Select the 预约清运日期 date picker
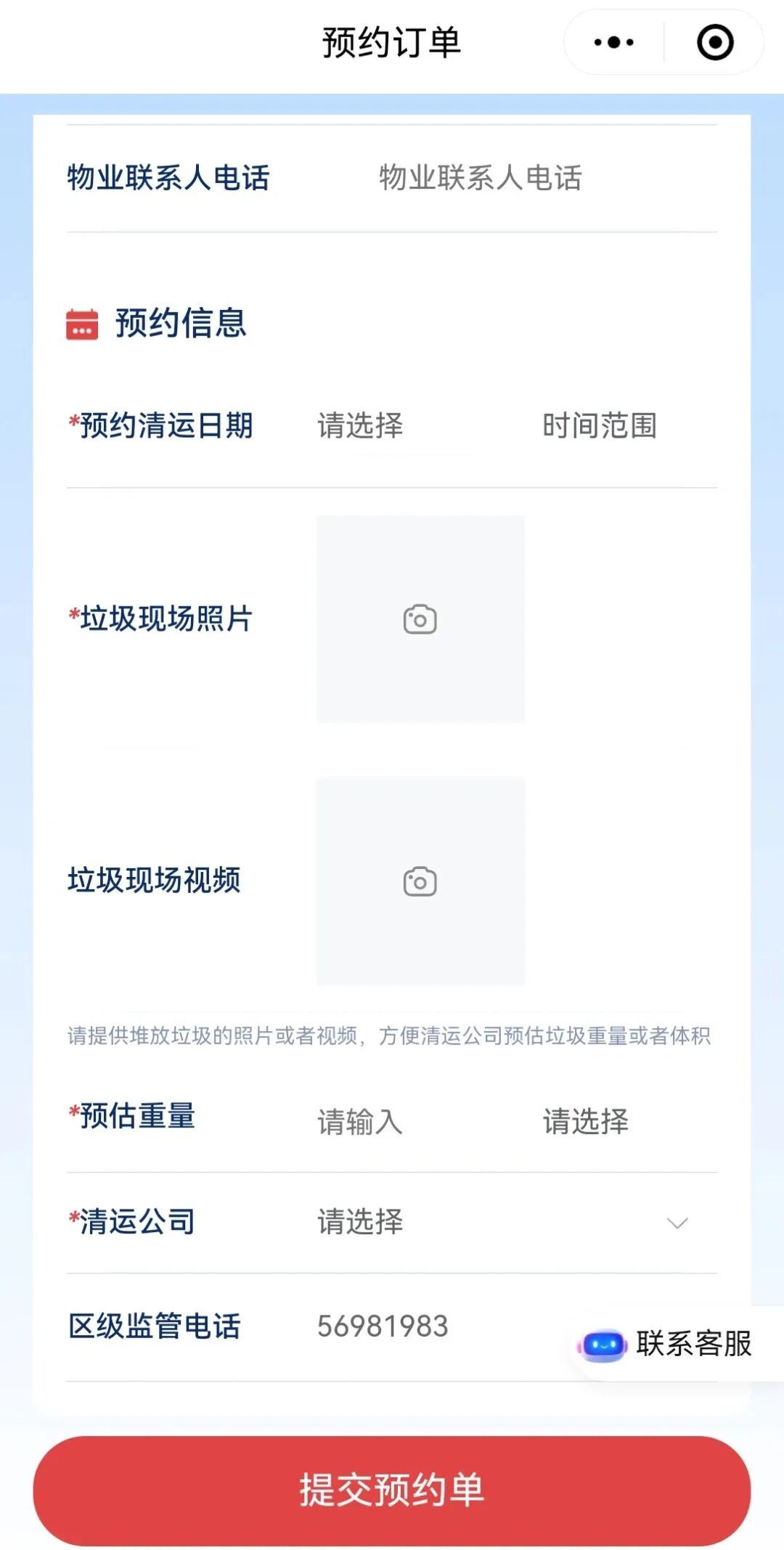 (x=361, y=426)
